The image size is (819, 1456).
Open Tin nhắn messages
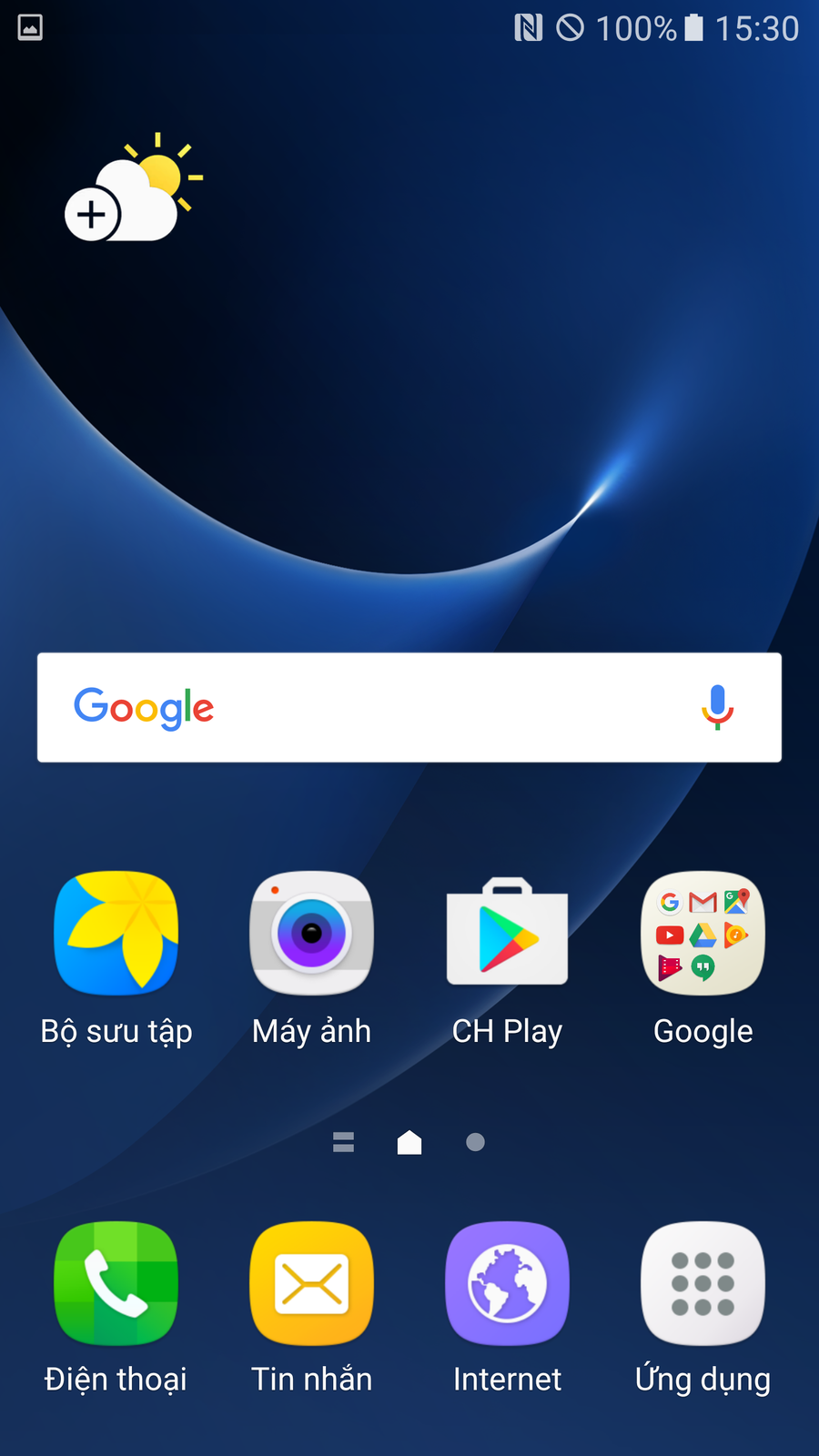(311, 1283)
